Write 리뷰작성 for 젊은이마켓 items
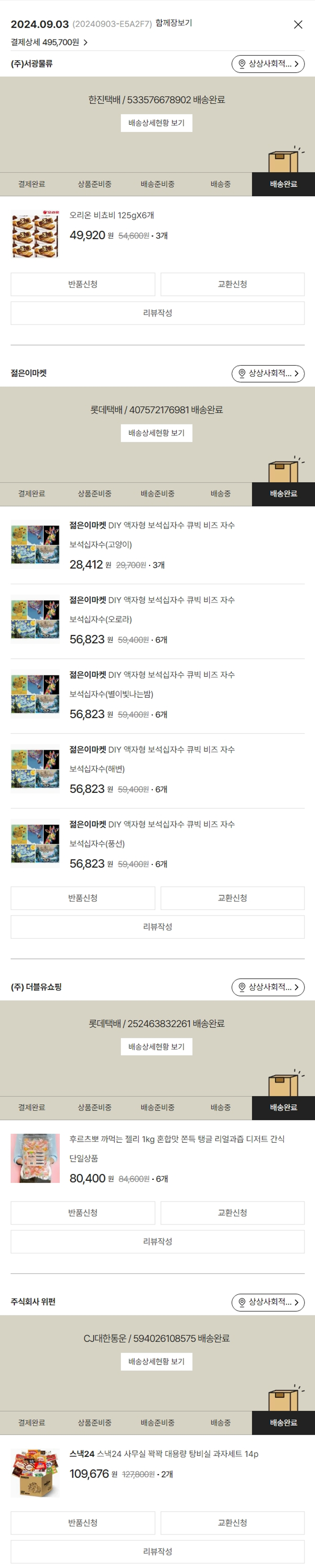 [157, 927]
